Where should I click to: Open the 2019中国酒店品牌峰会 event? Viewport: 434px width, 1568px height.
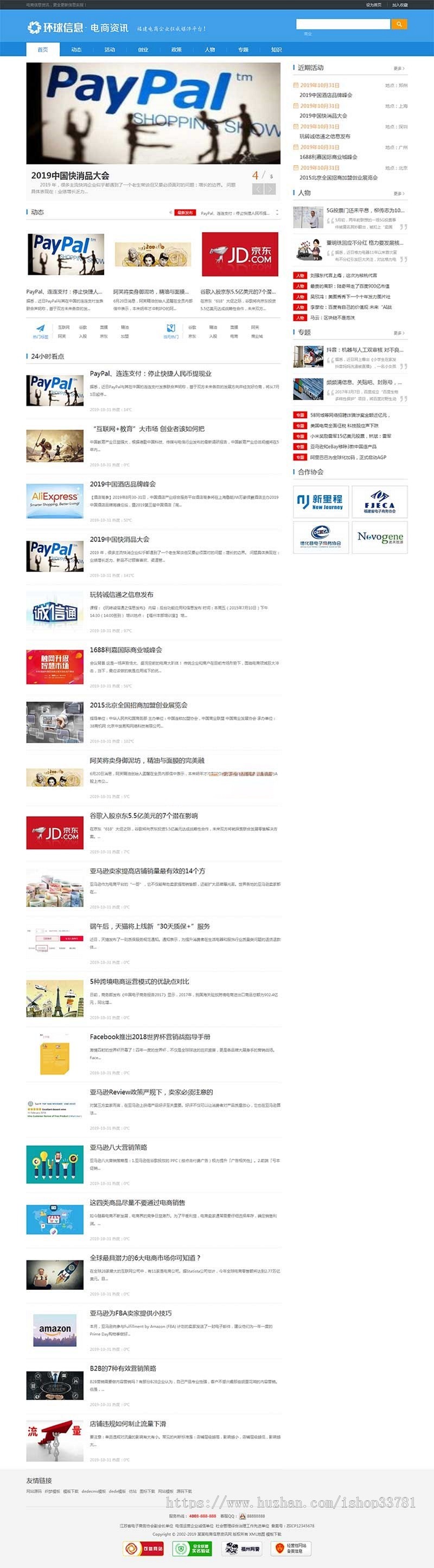(325, 95)
